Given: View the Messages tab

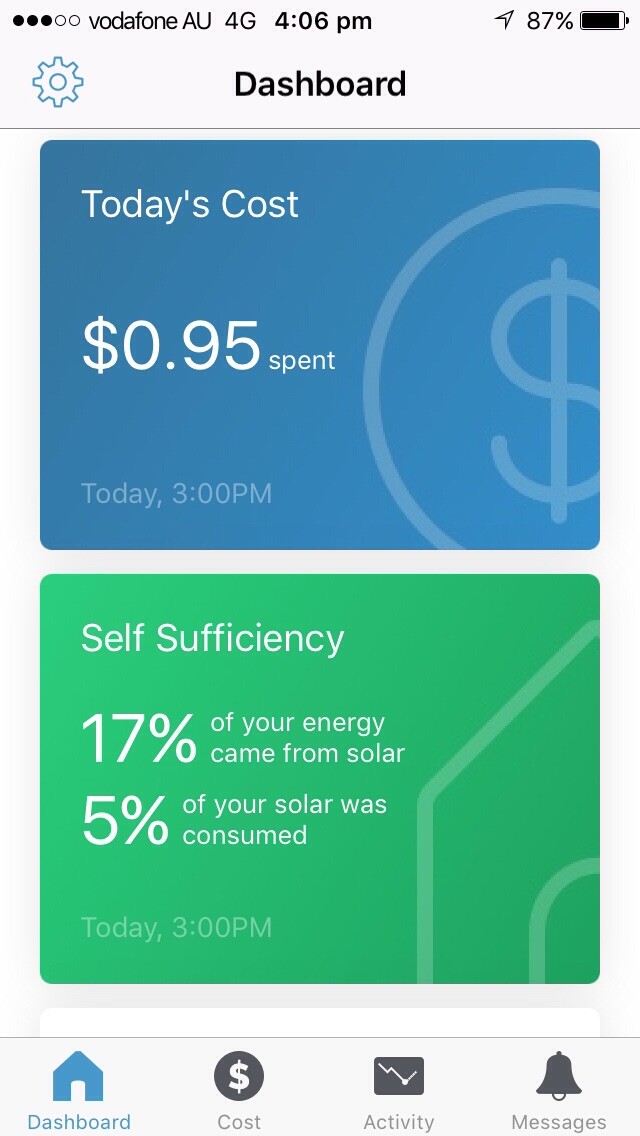Looking at the screenshot, I should pos(559,1089).
